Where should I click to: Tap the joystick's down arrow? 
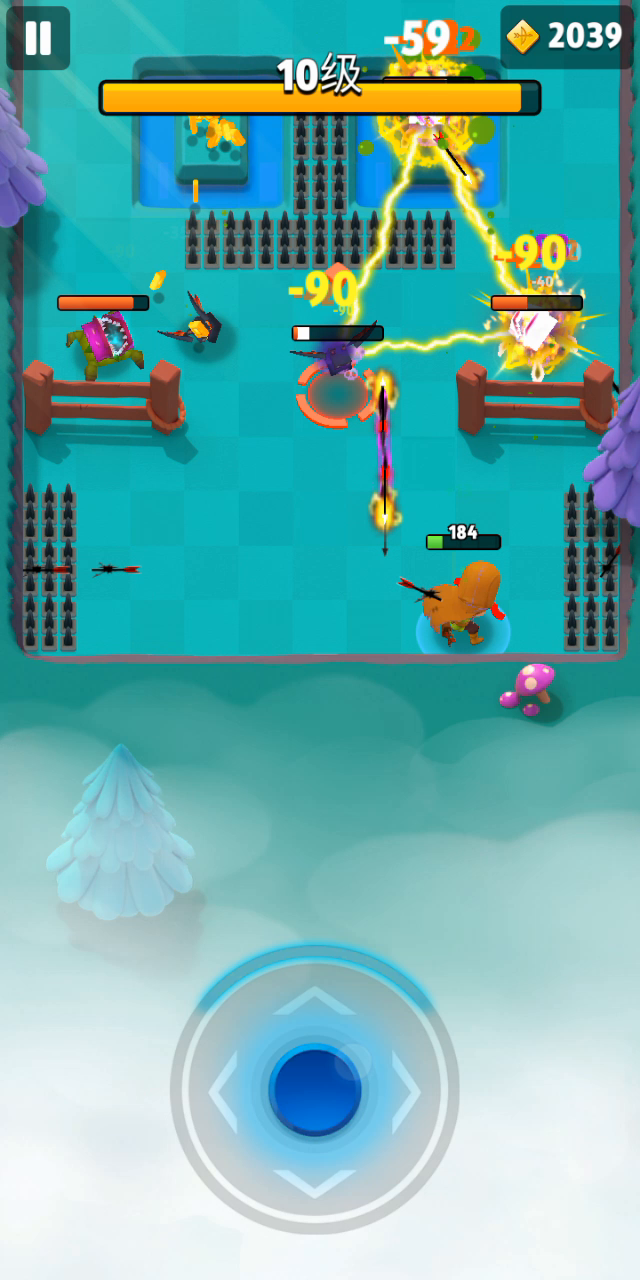[315, 1182]
